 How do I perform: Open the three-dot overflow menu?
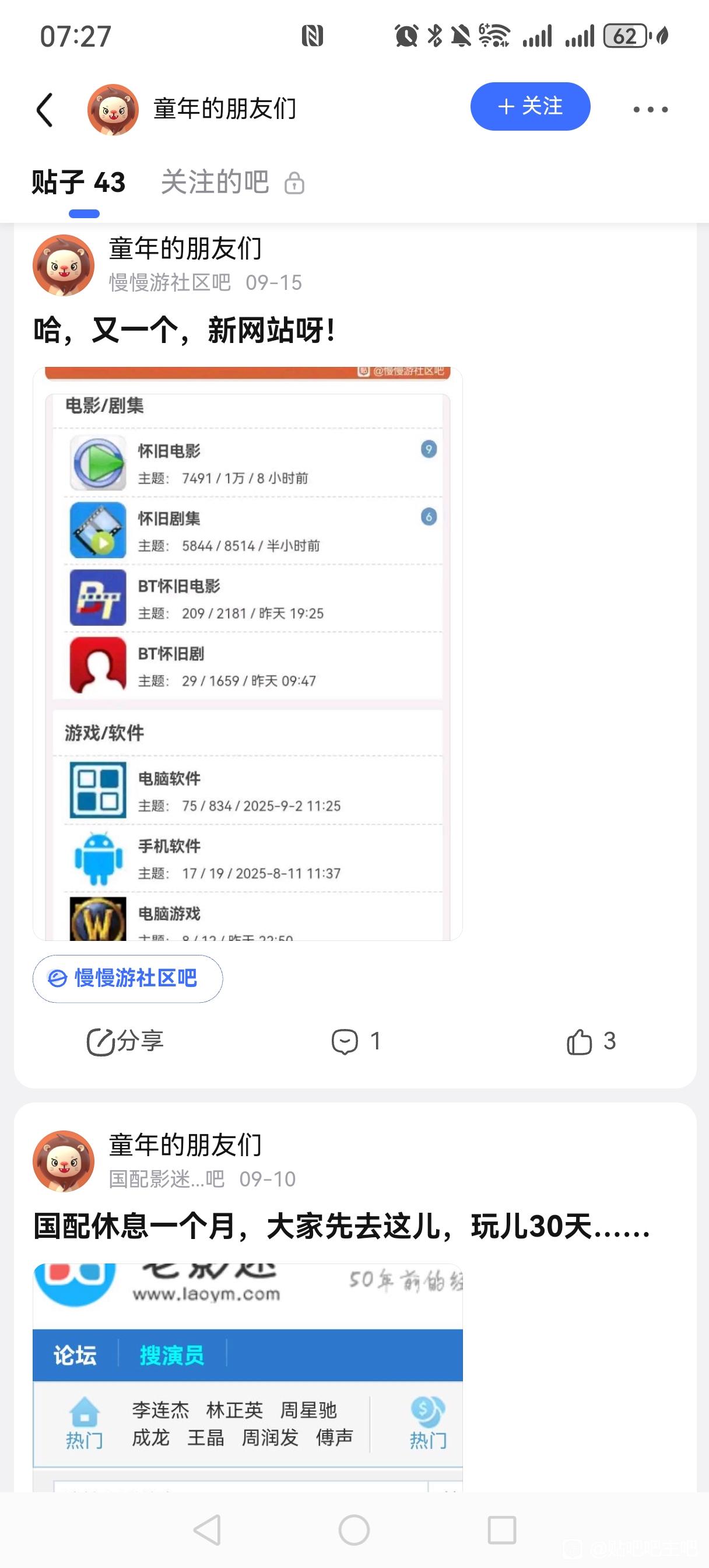(650, 110)
